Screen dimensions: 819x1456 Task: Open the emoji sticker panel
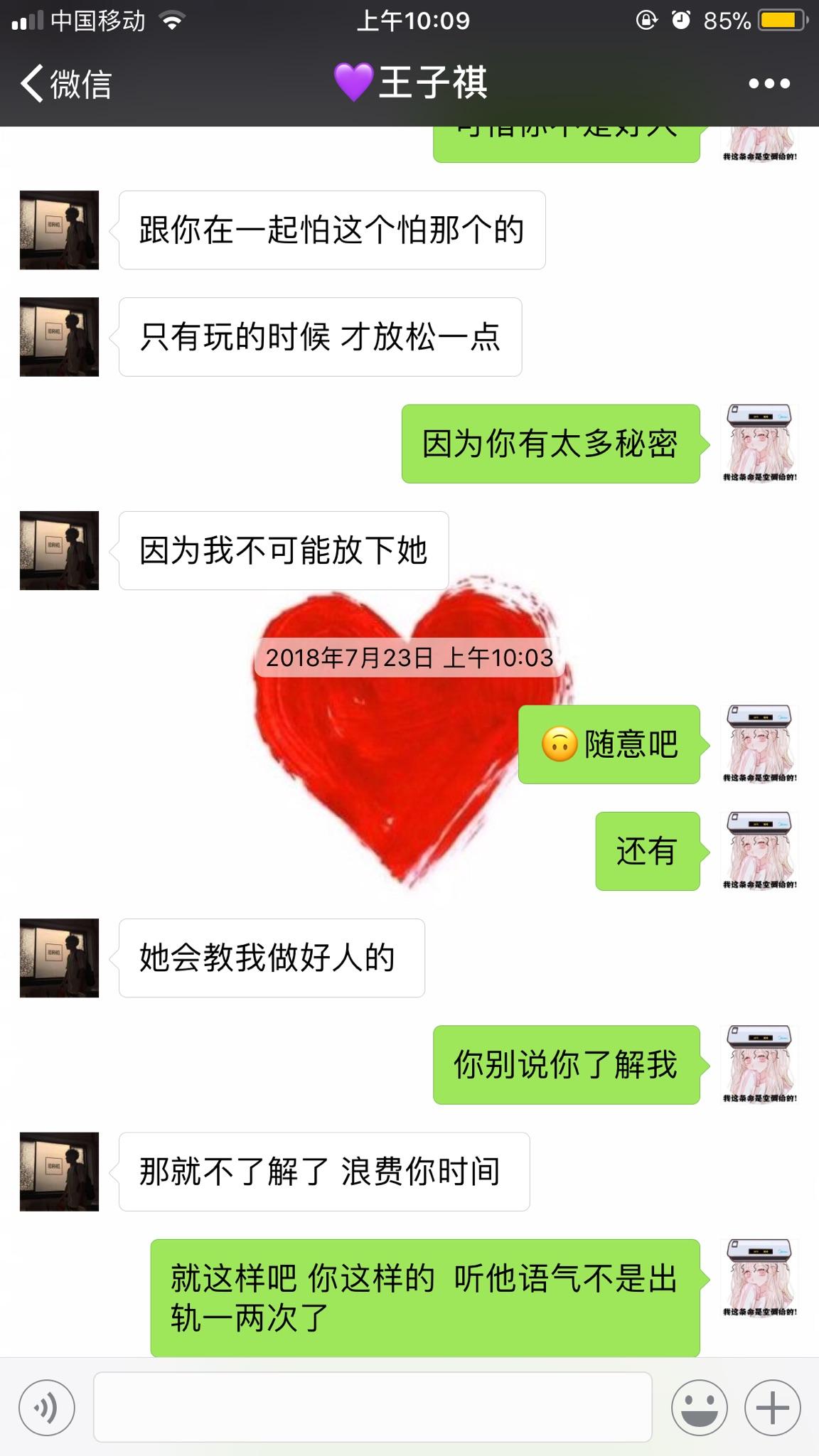[700, 1408]
